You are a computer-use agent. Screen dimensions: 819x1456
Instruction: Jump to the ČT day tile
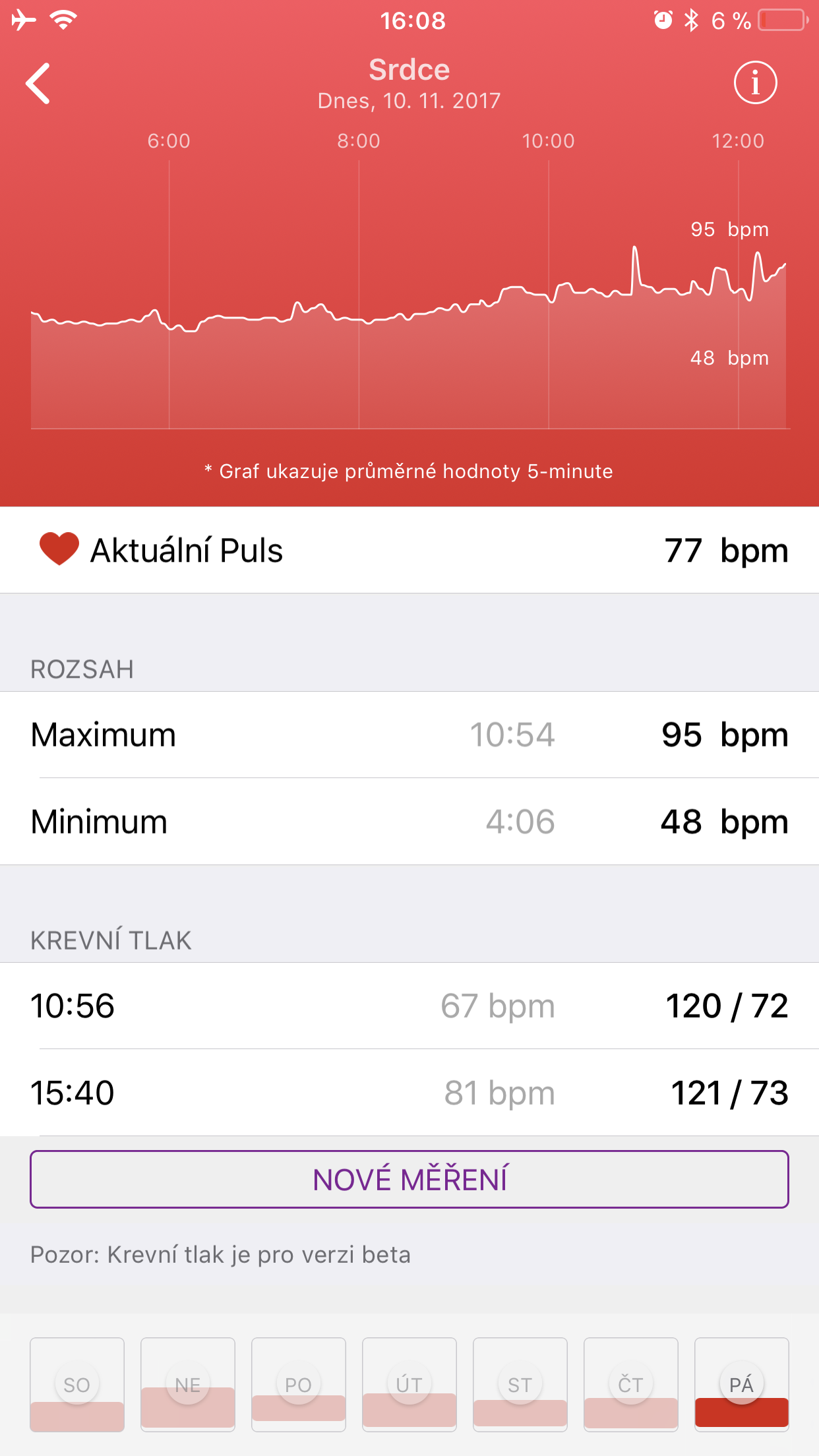(x=631, y=1384)
